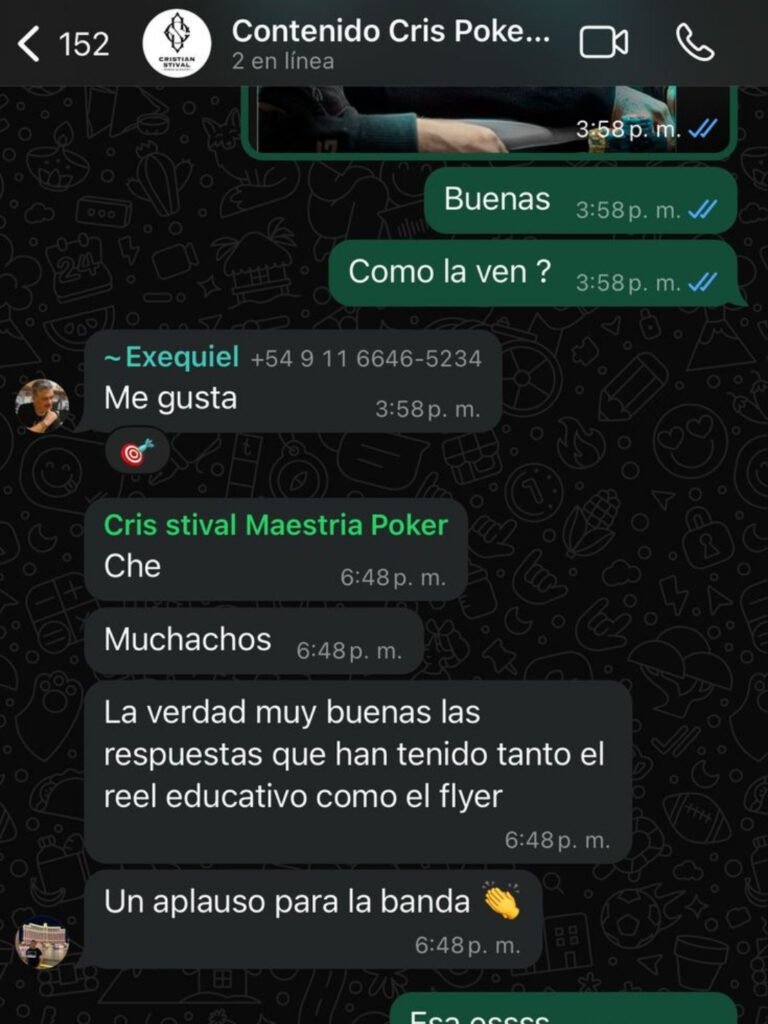
Task: Start a video call with the group
Action: (x=604, y=43)
